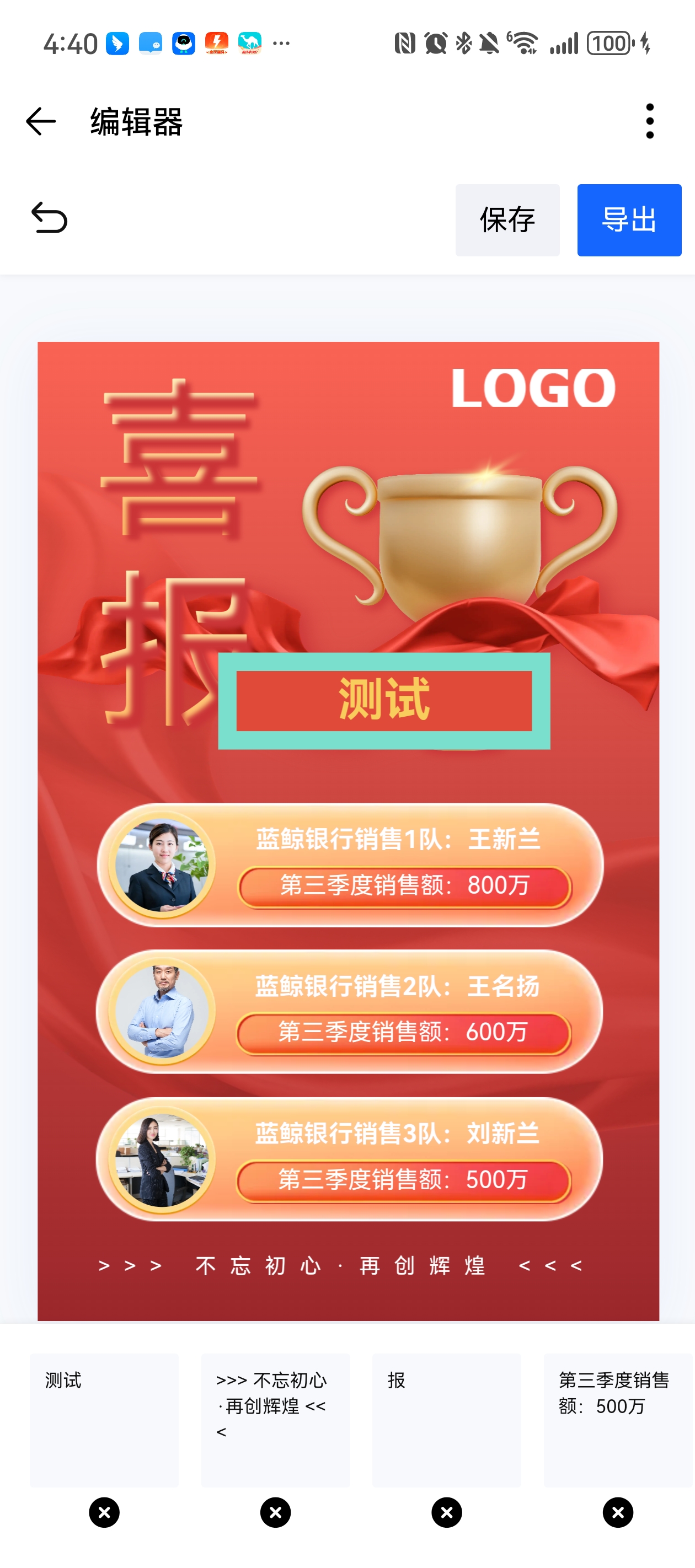Screen dimensions: 695x1568
Task: Open the three-dot overflow menu
Action: [649, 121]
